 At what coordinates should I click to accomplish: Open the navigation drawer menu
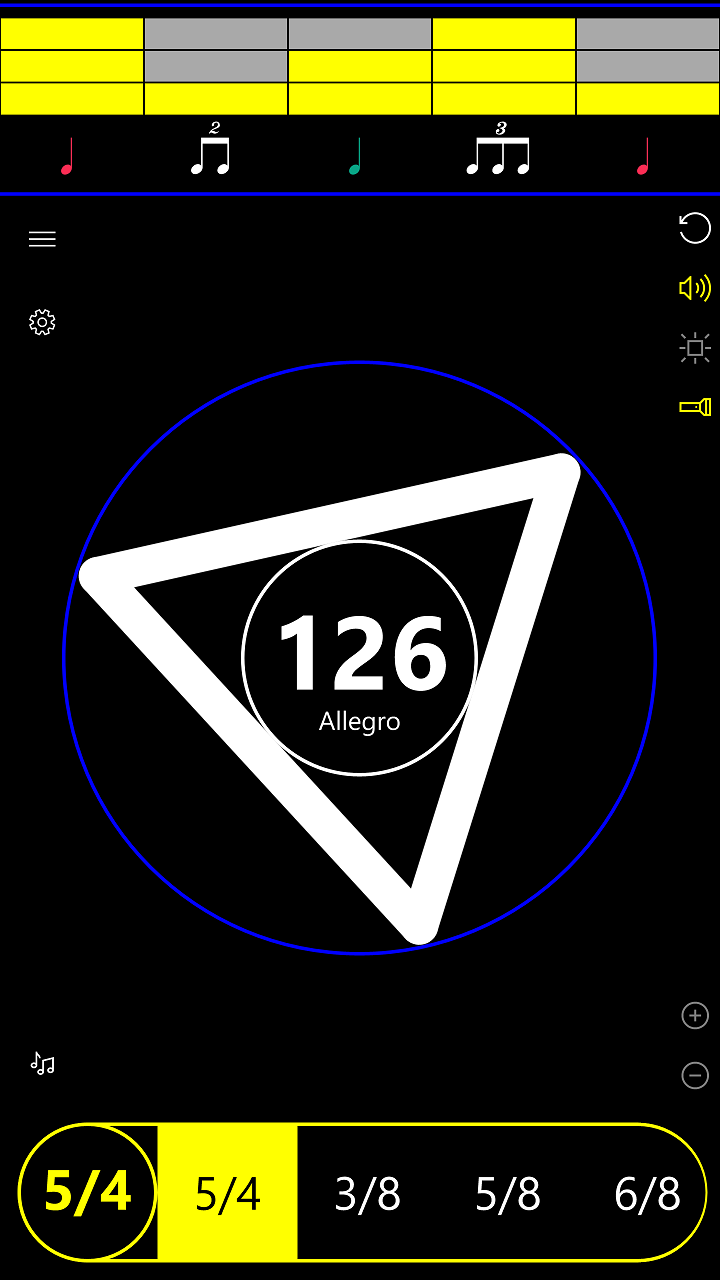click(41, 239)
